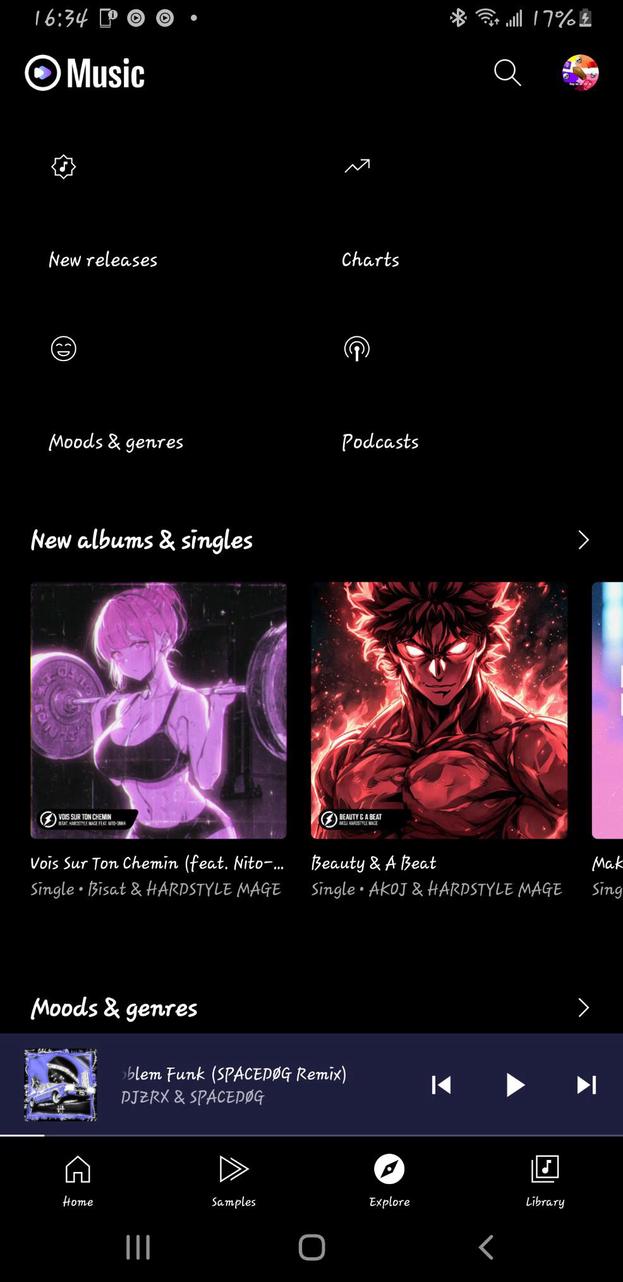Open the mini player album art
This screenshot has height=1282, width=623.
[60, 1085]
